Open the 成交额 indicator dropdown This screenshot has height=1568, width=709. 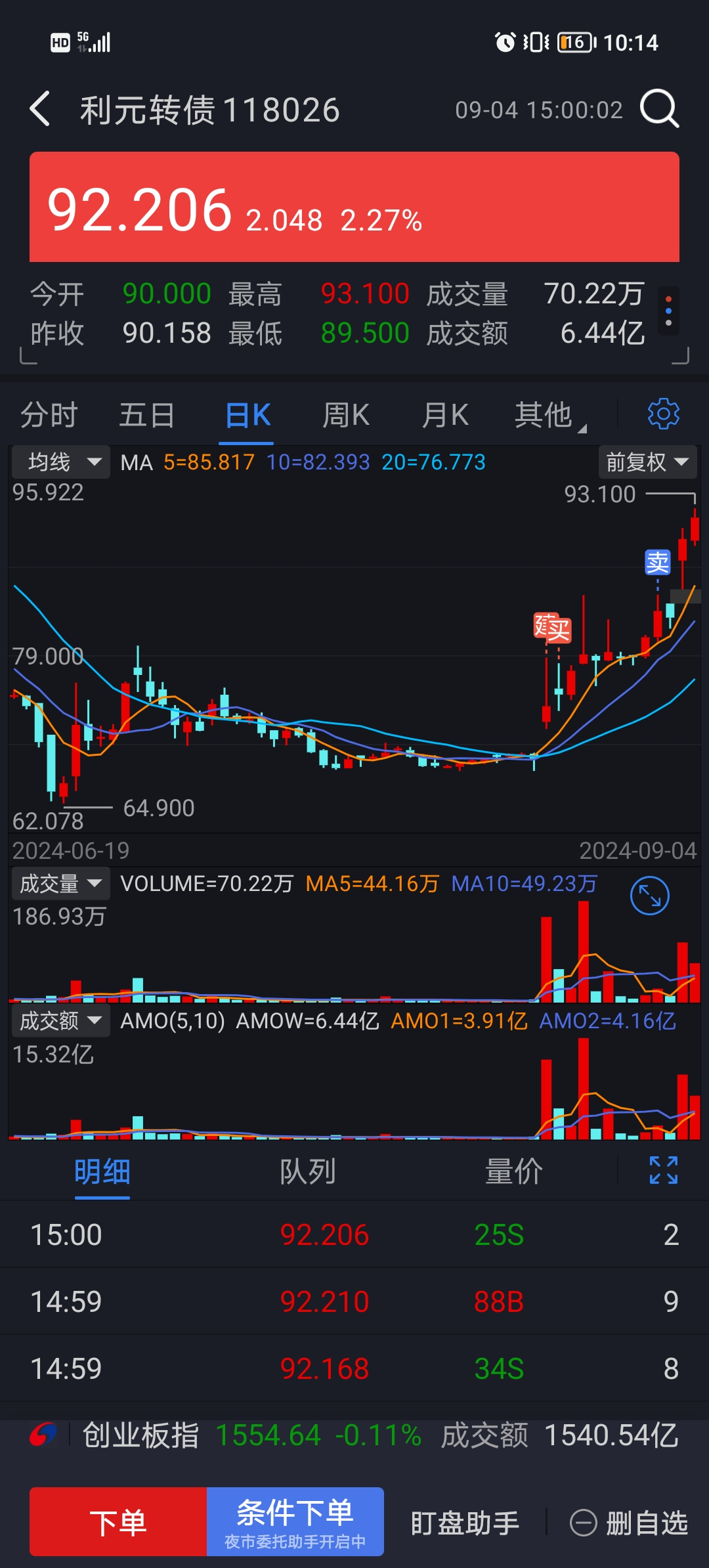[x=60, y=1021]
